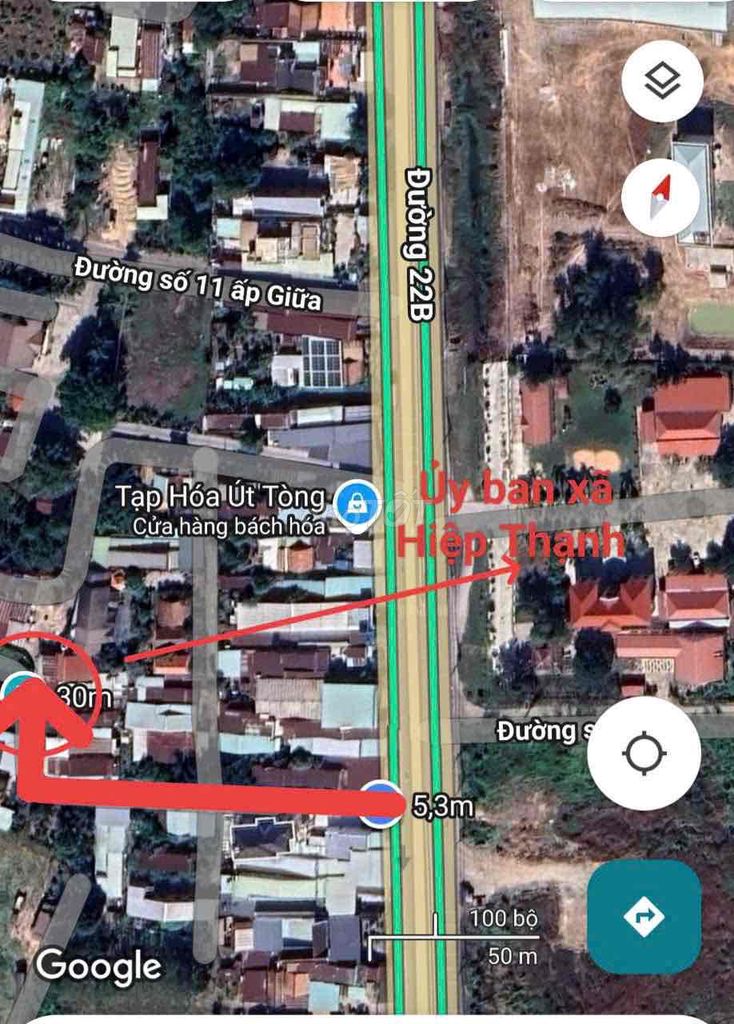This screenshot has height=1024, width=734.
Task: Tap the compass to reset map orientation
Action: pyautogui.click(x=661, y=197)
